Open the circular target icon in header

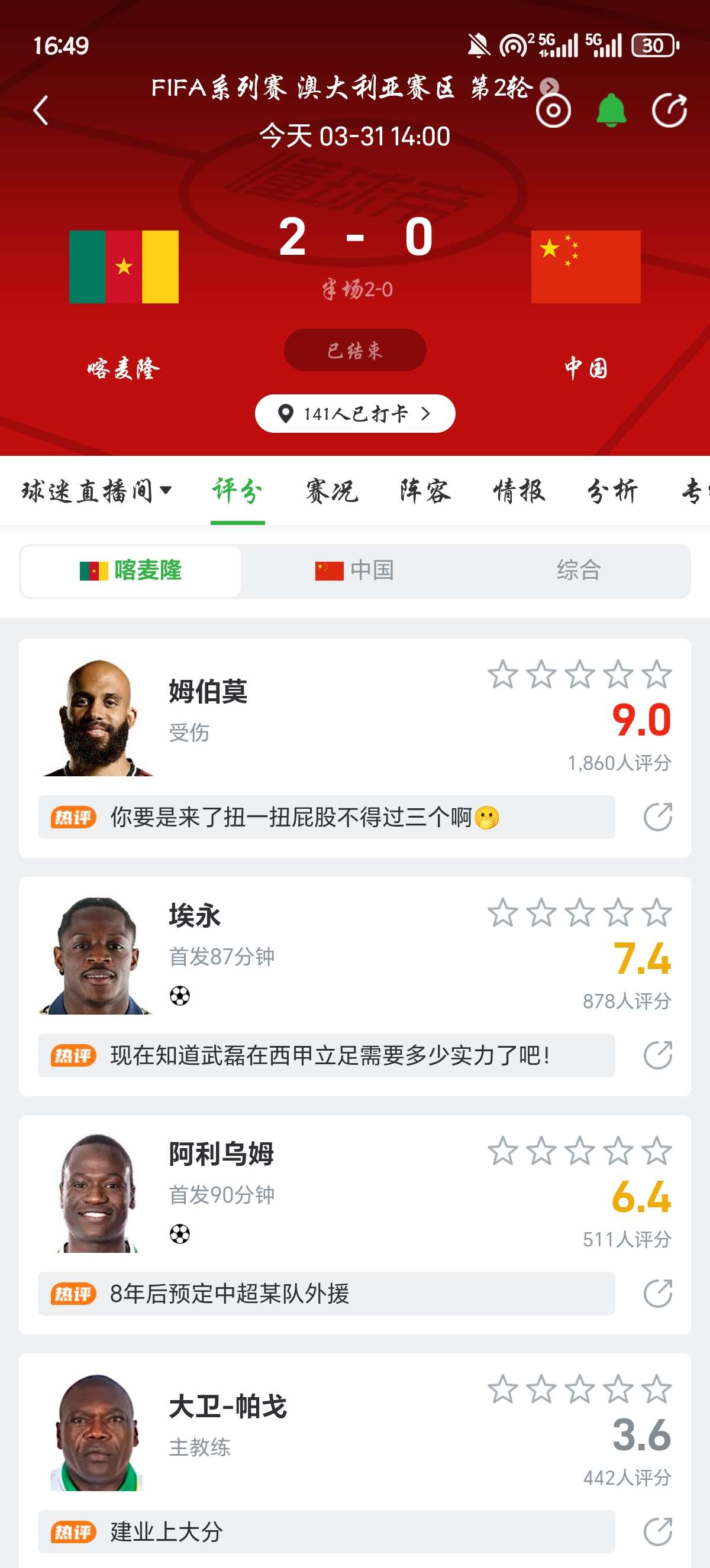pyautogui.click(x=553, y=111)
